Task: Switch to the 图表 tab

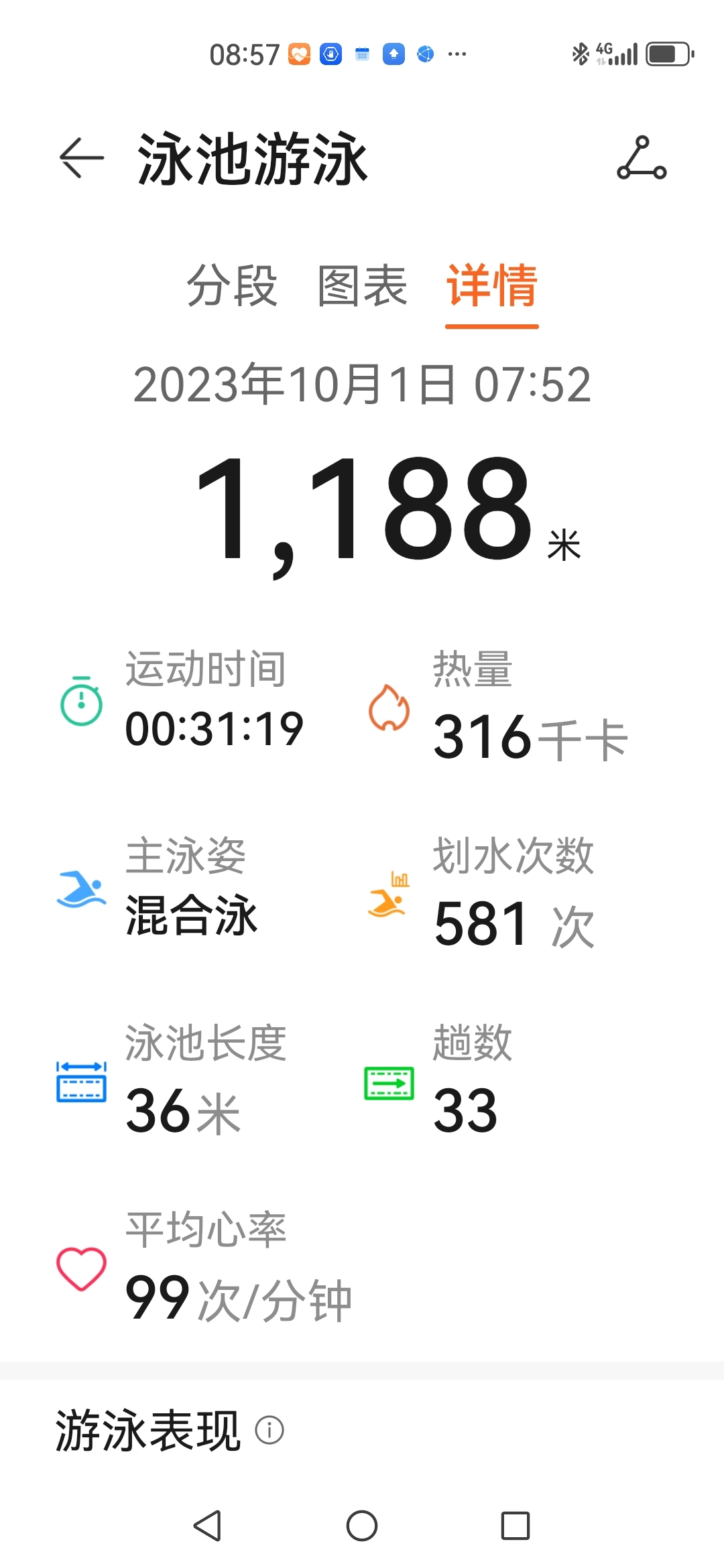Action: coord(362,286)
